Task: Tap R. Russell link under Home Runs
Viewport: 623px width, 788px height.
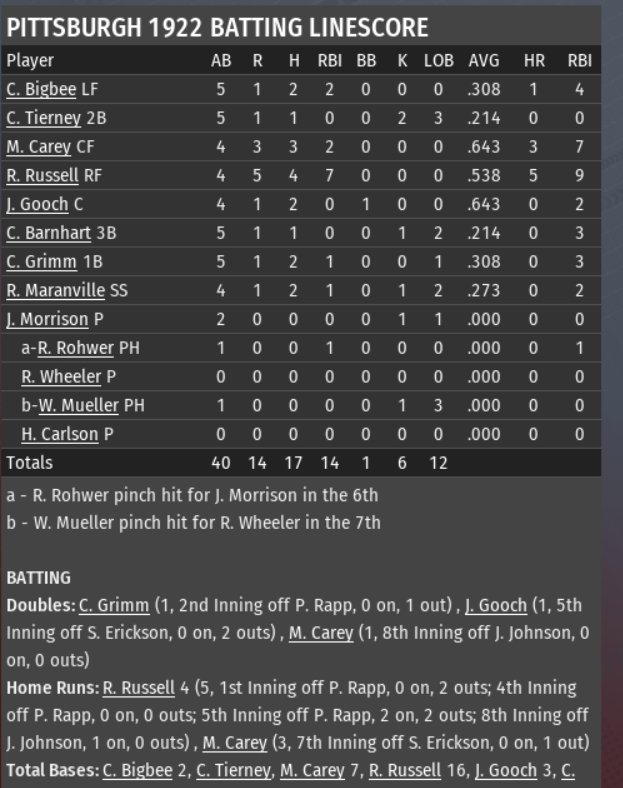Action: [x=139, y=687]
